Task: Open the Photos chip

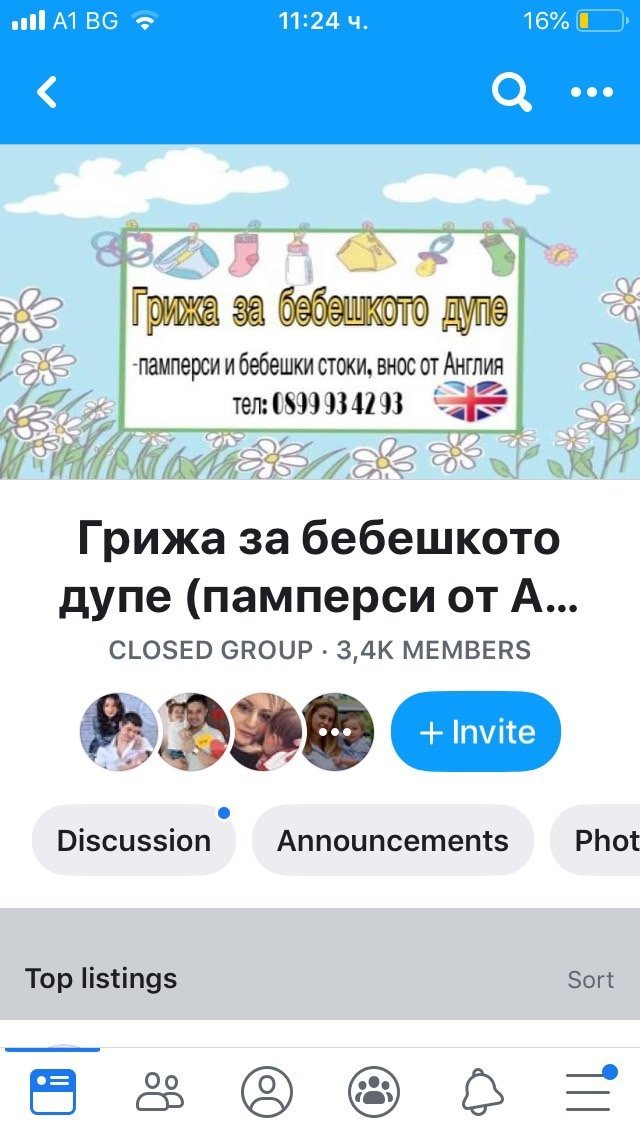Action: point(597,840)
